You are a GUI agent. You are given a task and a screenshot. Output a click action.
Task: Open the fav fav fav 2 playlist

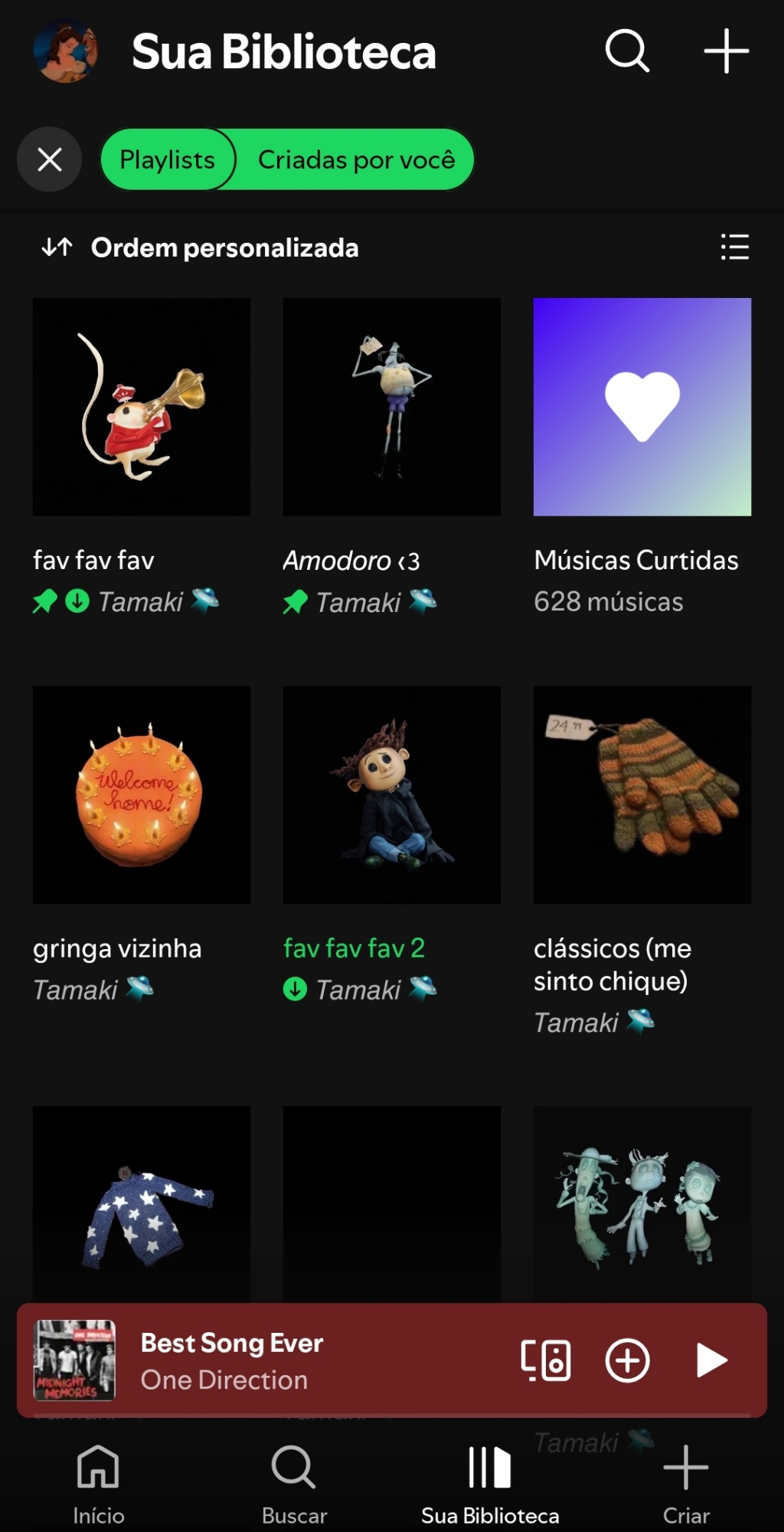click(x=392, y=795)
